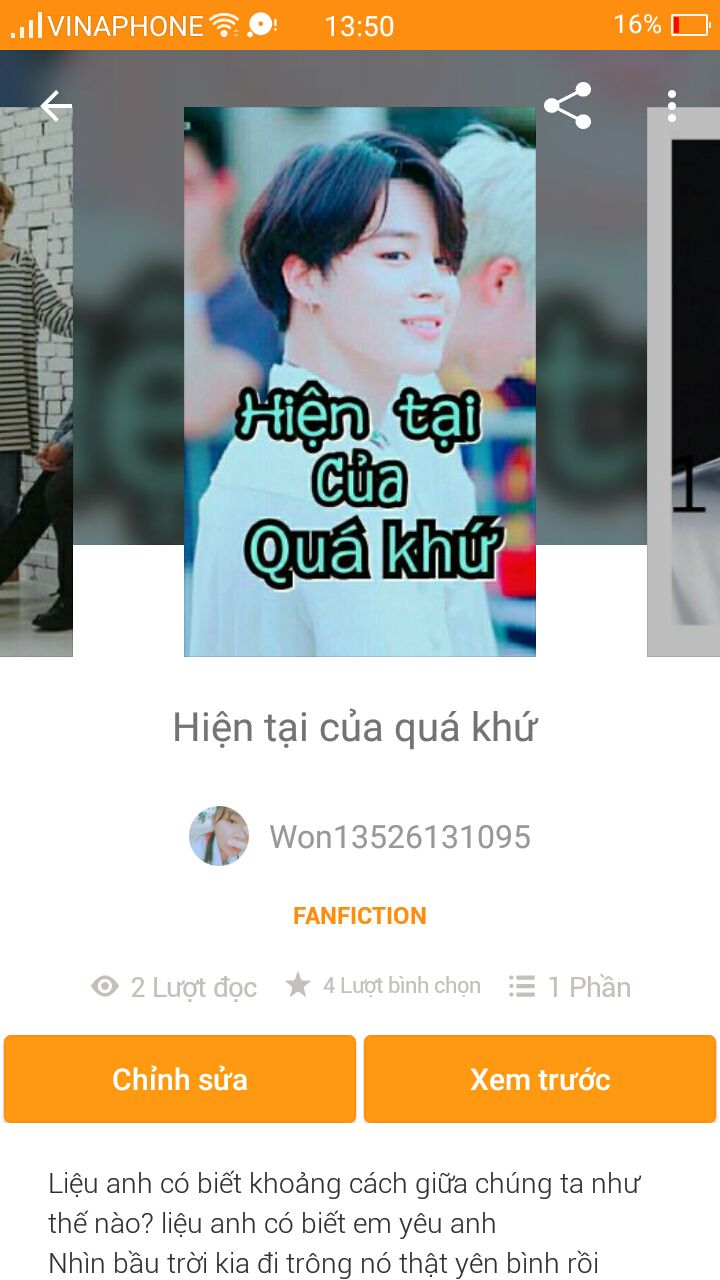Select the story cover on the left edge
The width and height of the screenshot is (720, 1280).
[36, 382]
